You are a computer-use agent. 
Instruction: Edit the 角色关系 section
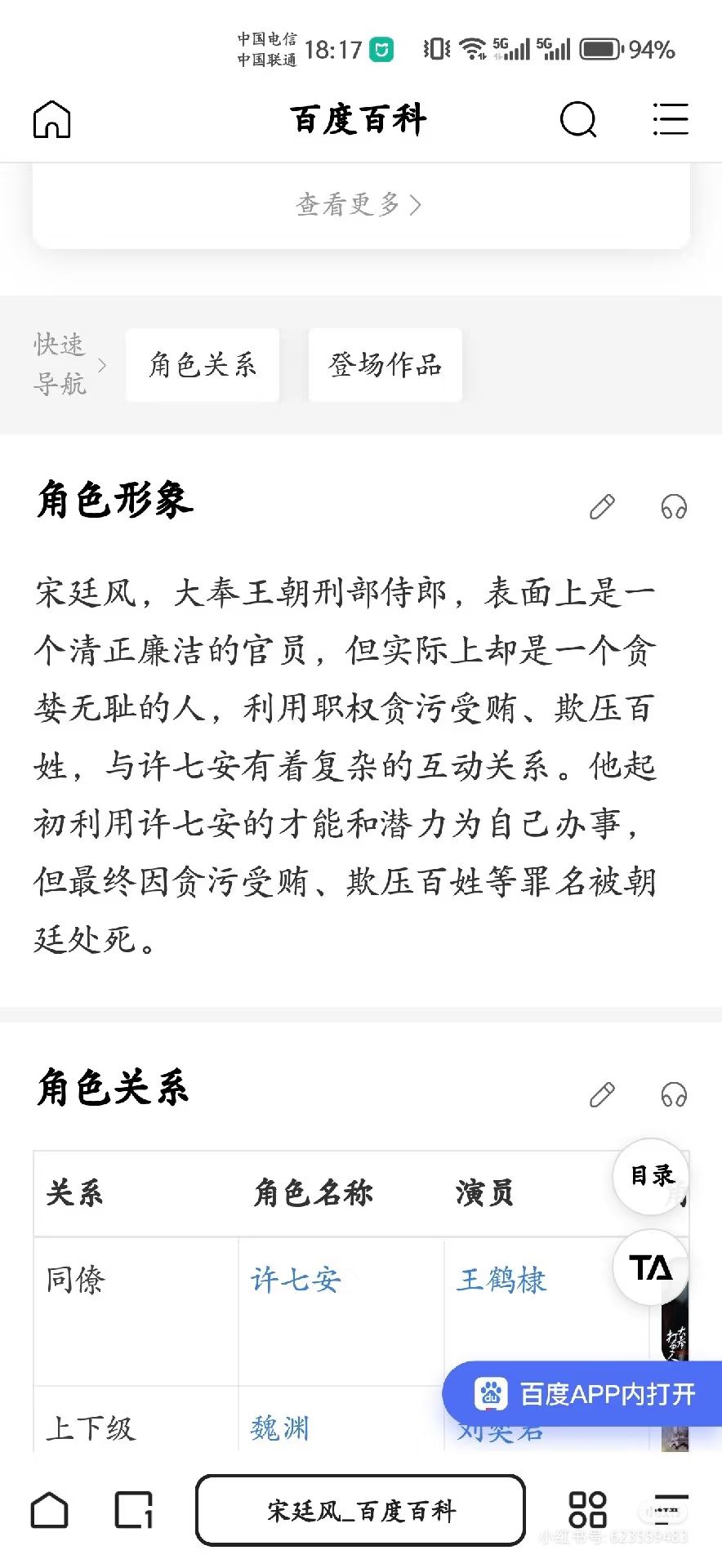point(602,1094)
